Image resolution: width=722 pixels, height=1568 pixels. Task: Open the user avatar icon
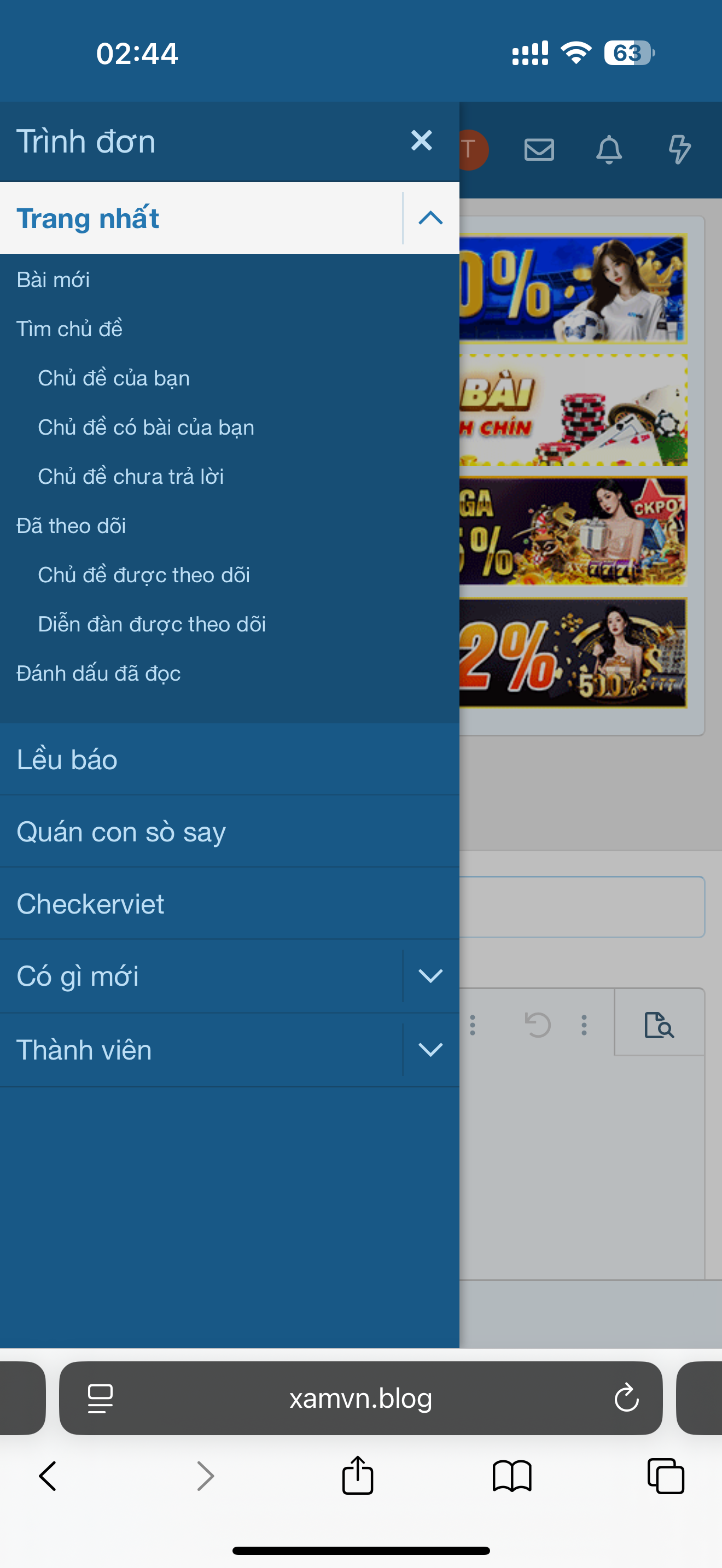tap(469, 149)
